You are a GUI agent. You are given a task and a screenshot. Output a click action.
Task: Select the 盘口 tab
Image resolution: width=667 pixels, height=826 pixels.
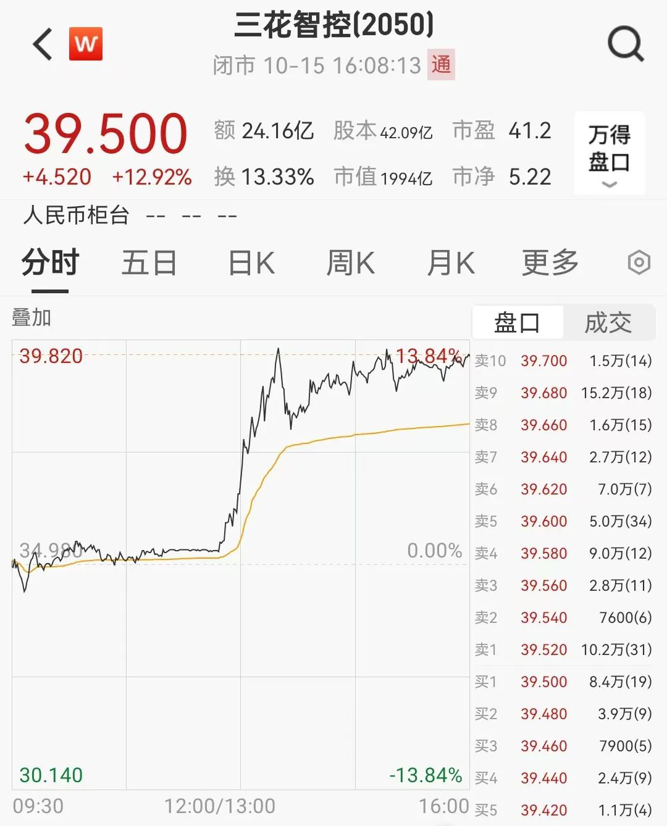click(x=517, y=322)
